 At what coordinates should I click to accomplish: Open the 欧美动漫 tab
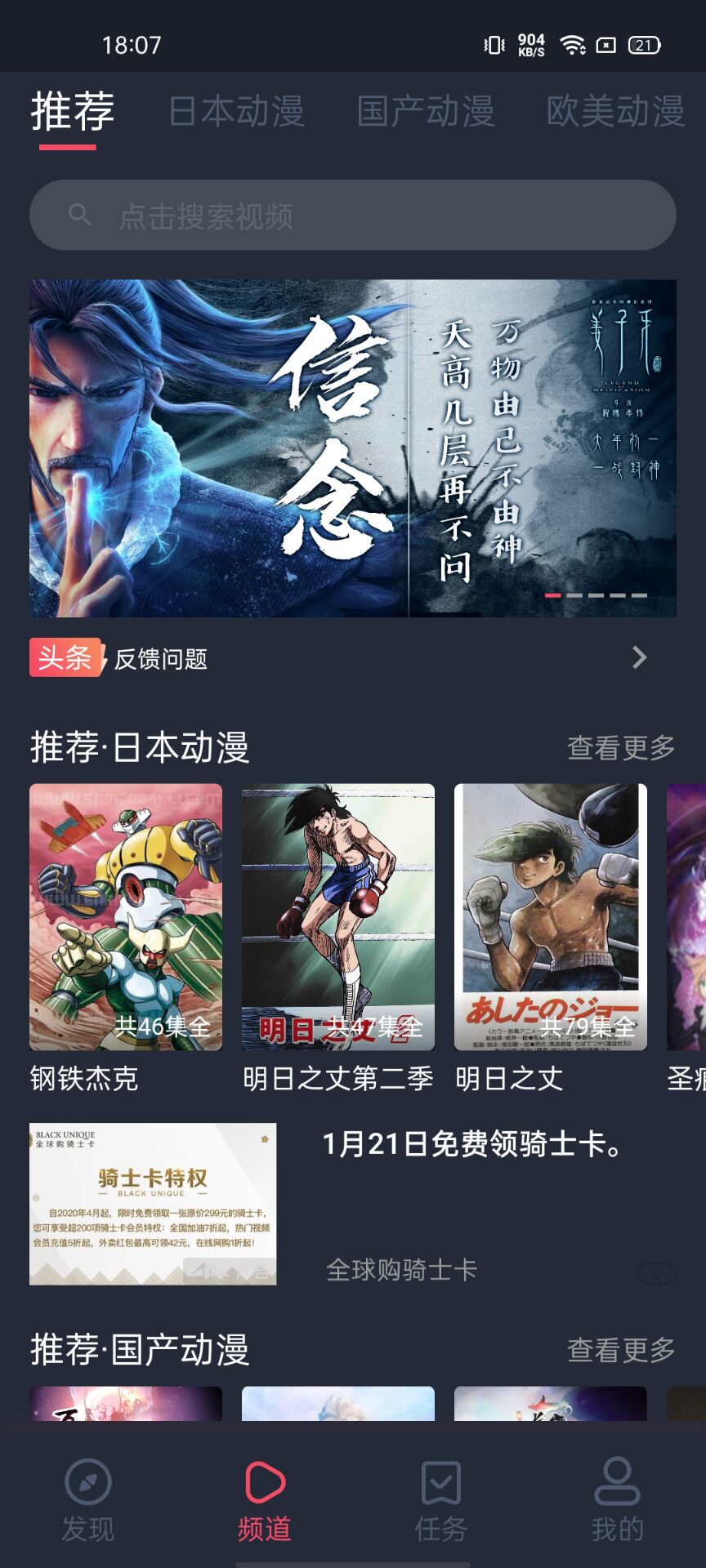pos(614,112)
